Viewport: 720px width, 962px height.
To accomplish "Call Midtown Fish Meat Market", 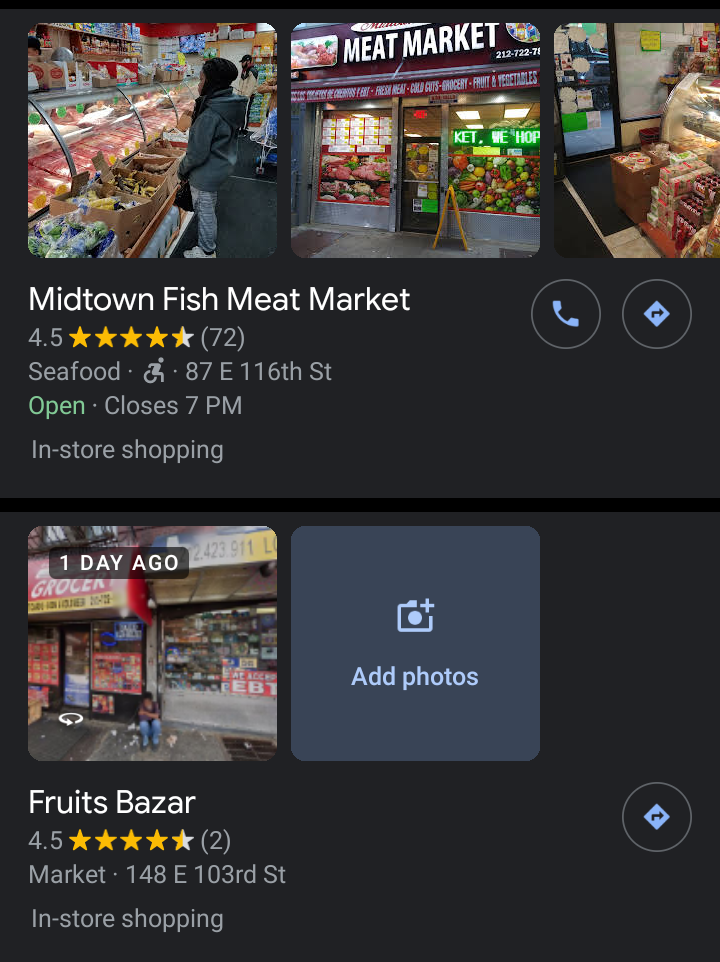I will 565,315.
